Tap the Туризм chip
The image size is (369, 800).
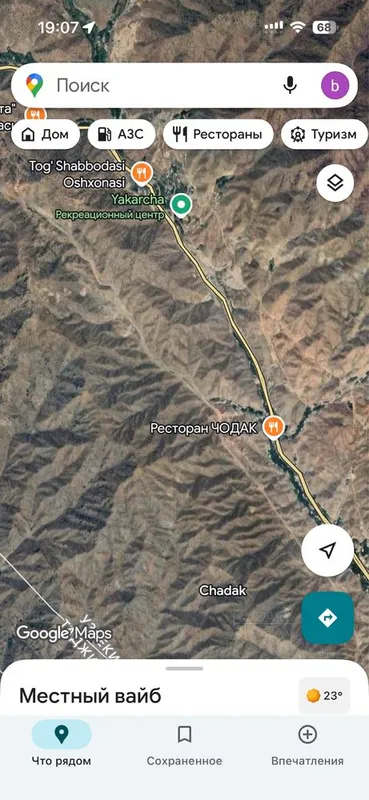click(325, 135)
